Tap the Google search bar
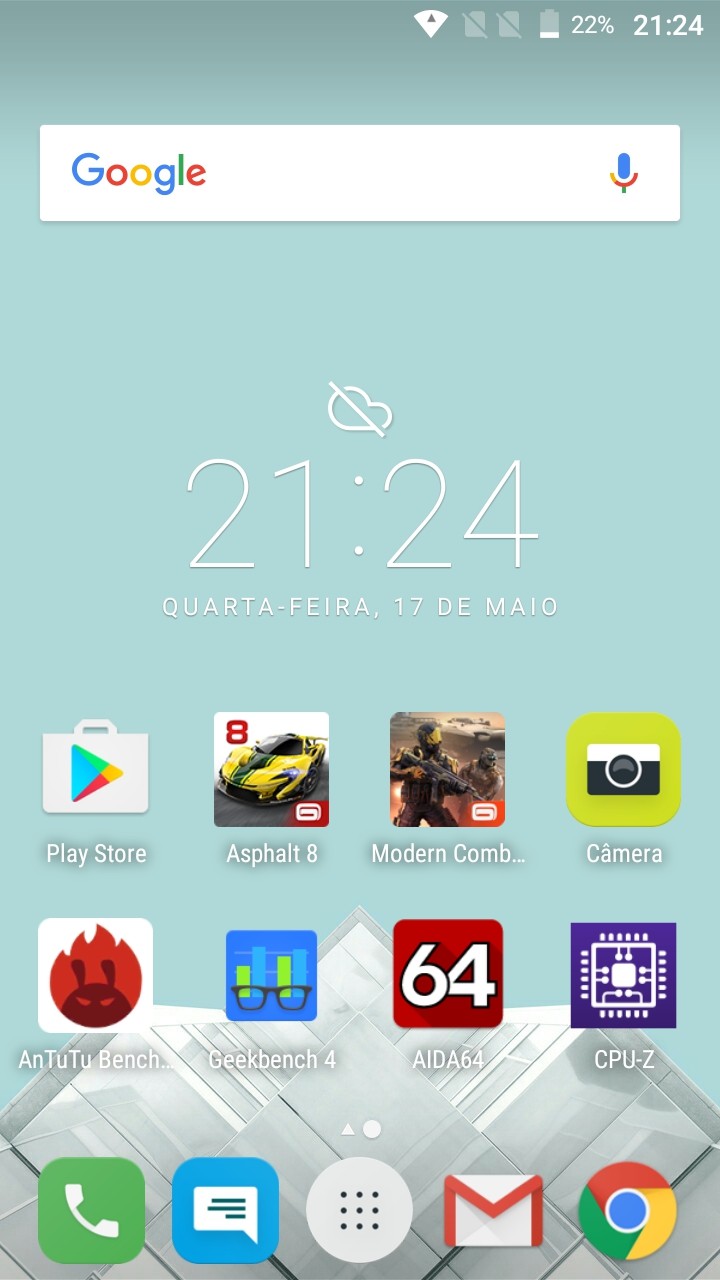This screenshot has height=1280, width=720. click(x=360, y=173)
